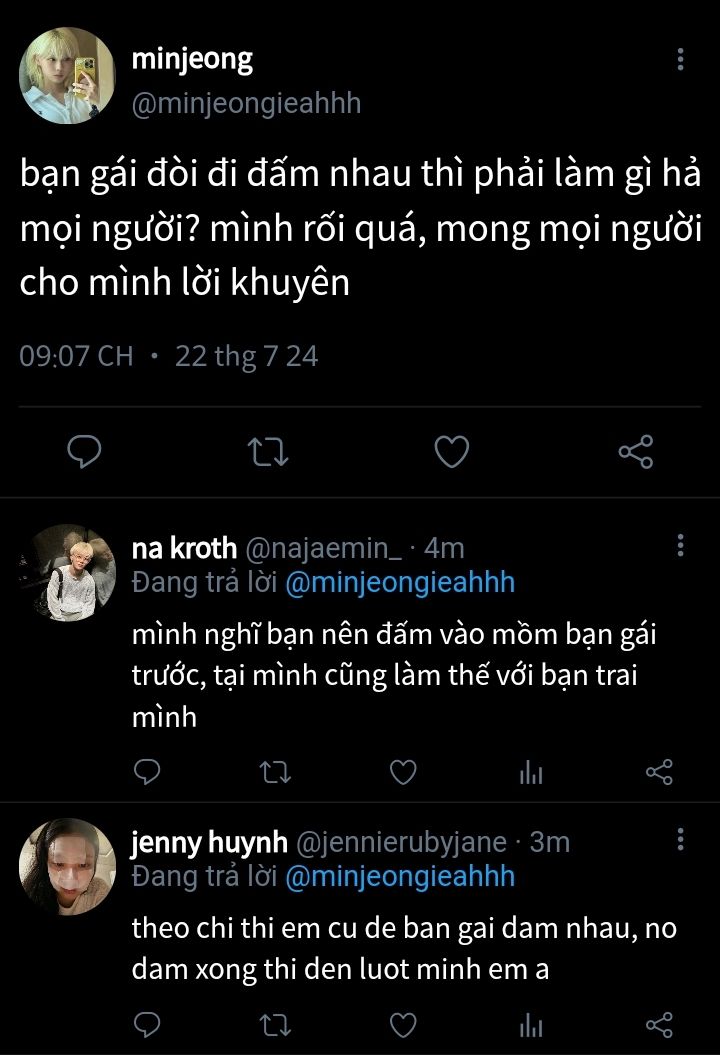Image resolution: width=720 pixels, height=1055 pixels.
Task: Share minjeong's tweet
Action: (636, 453)
